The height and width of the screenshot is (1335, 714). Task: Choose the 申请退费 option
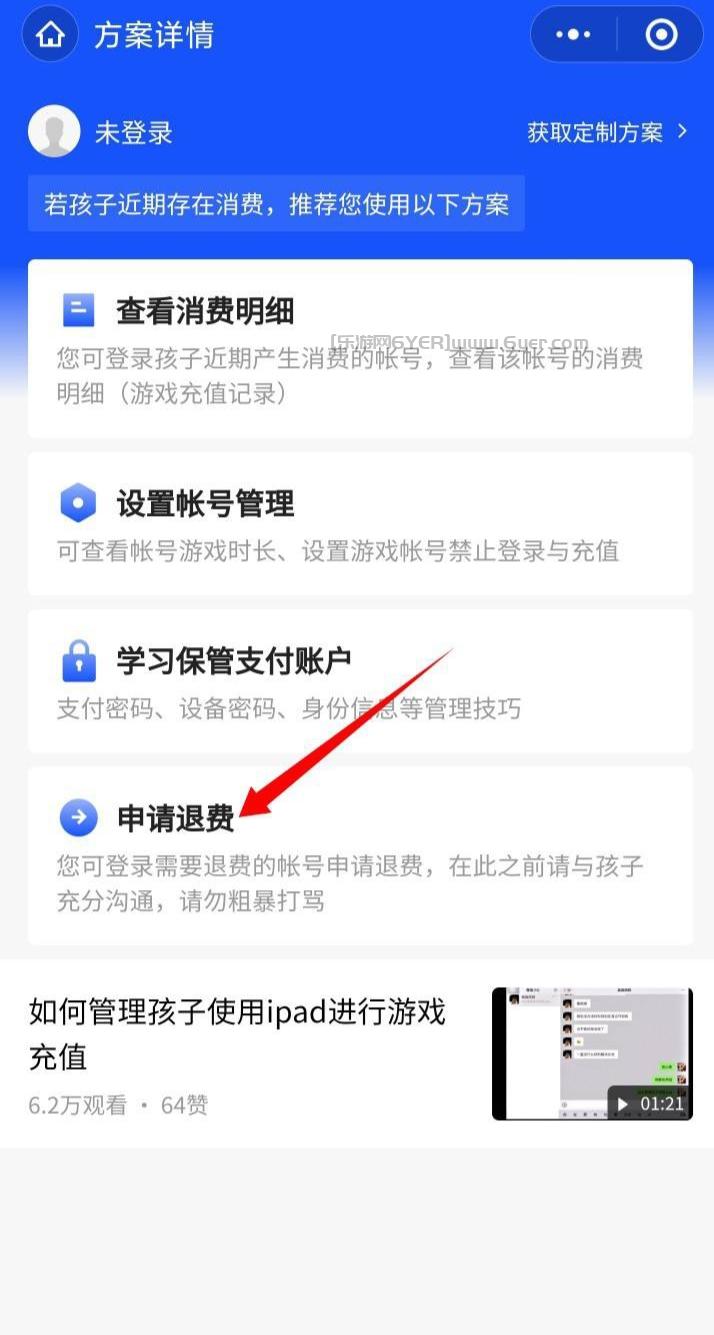click(360, 855)
